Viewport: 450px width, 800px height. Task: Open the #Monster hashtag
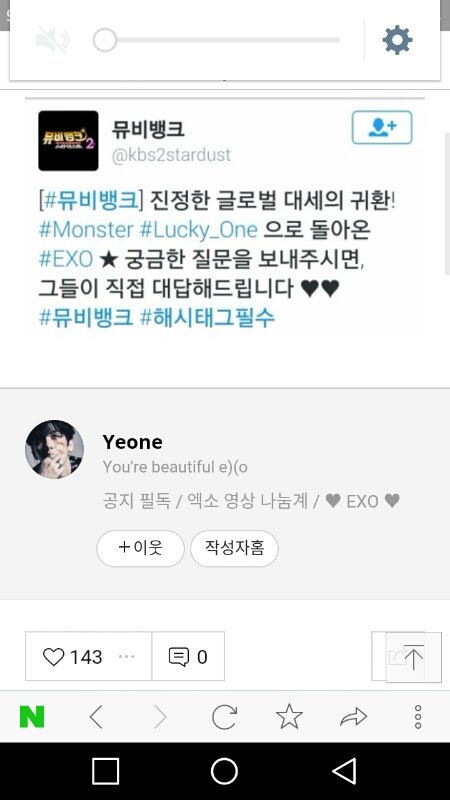click(x=86, y=230)
